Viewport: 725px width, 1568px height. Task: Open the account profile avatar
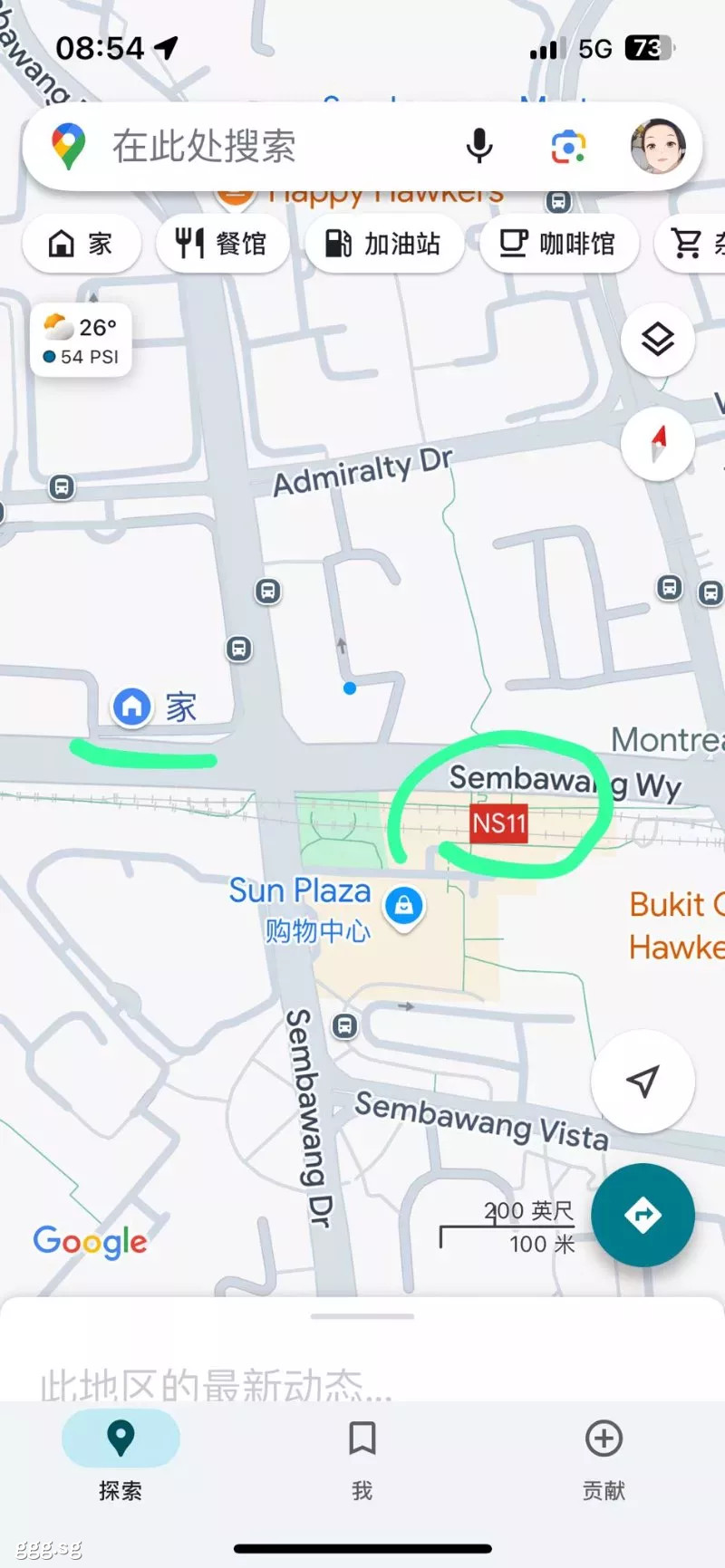click(658, 146)
